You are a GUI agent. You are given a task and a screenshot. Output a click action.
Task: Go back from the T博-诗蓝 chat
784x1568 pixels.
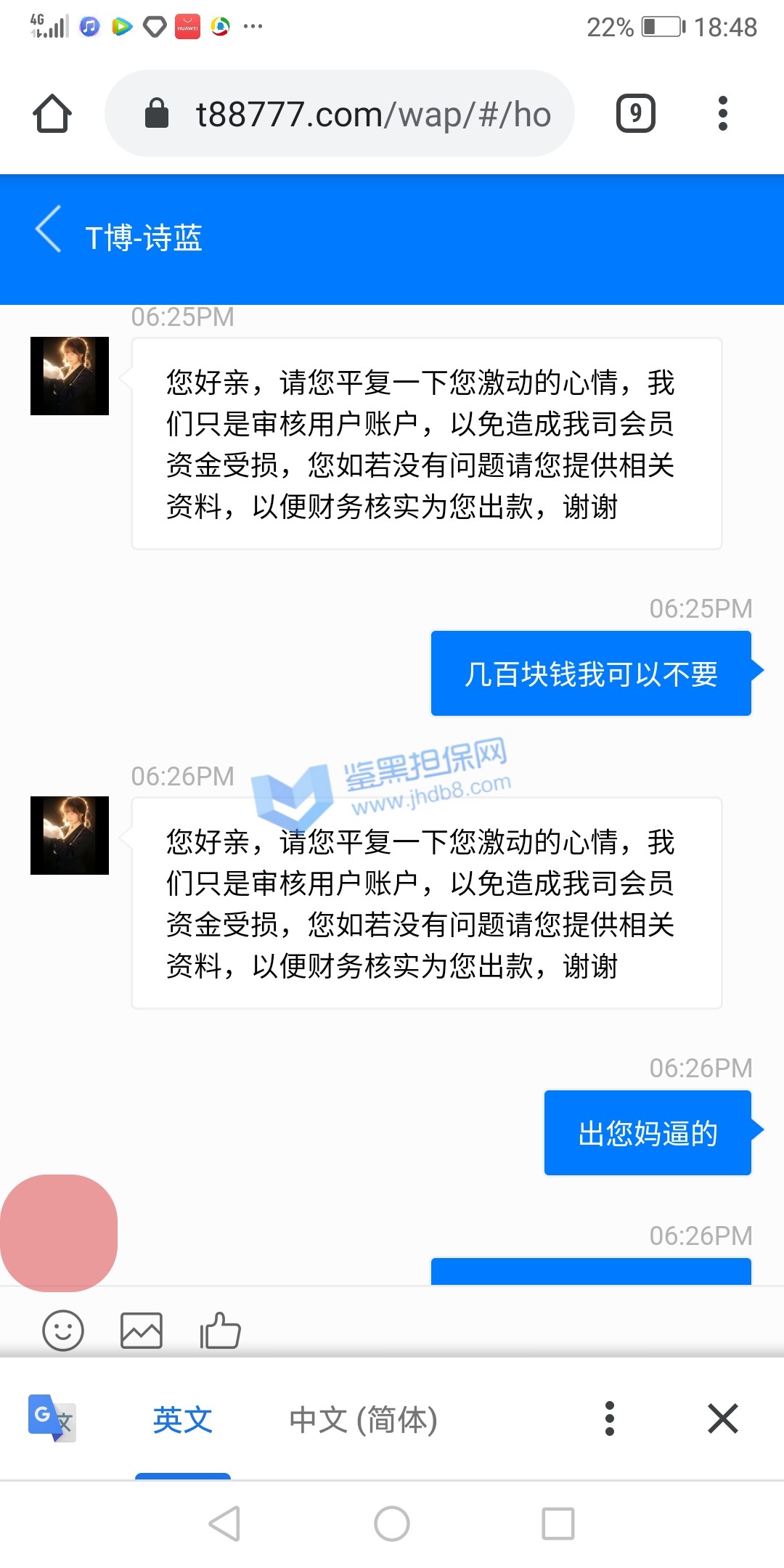coord(49,229)
